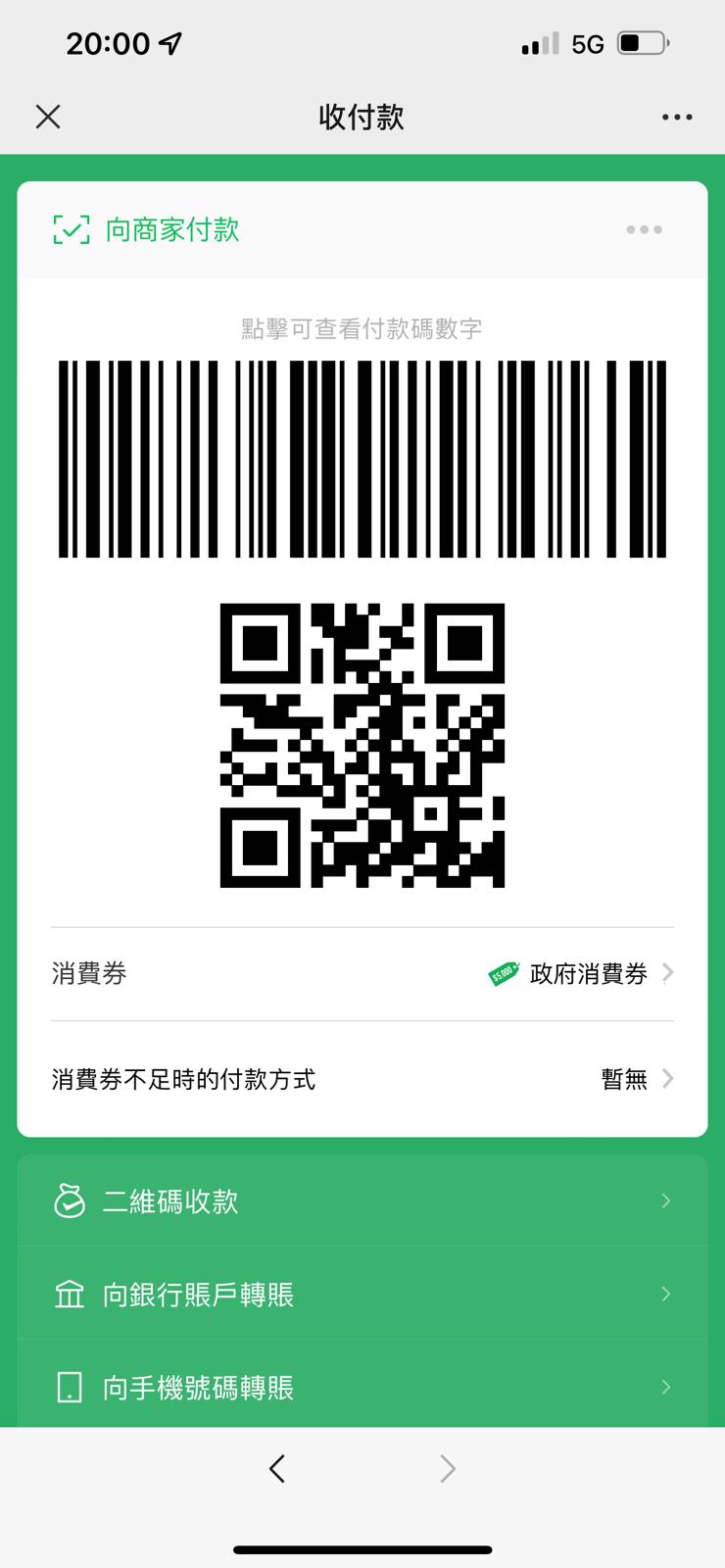Image resolution: width=725 pixels, height=1568 pixels.
Task: Open the top-right overflow menu
Action: [x=676, y=118]
